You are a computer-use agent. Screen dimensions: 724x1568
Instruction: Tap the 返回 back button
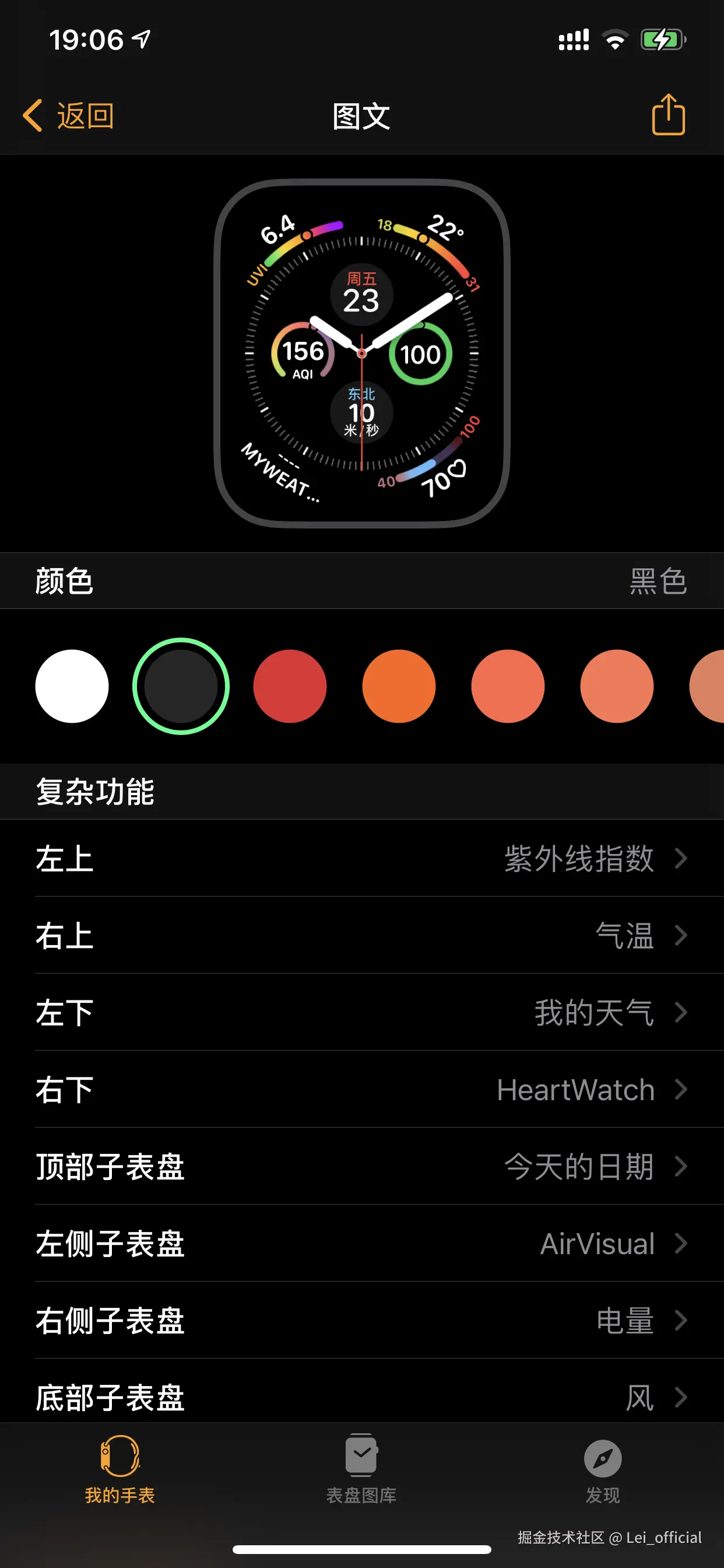coord(68,116)
